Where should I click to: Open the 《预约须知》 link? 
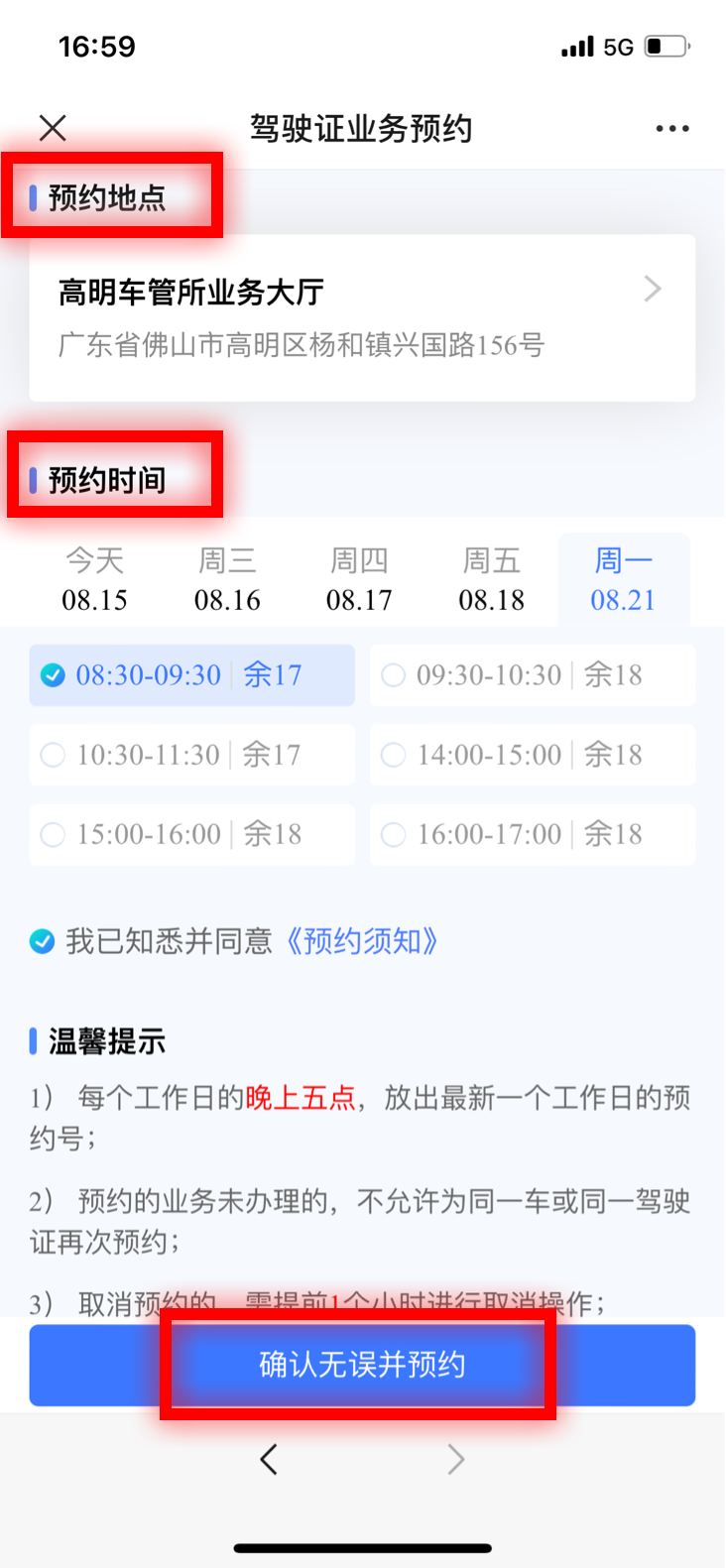click(x=362, y=941)
